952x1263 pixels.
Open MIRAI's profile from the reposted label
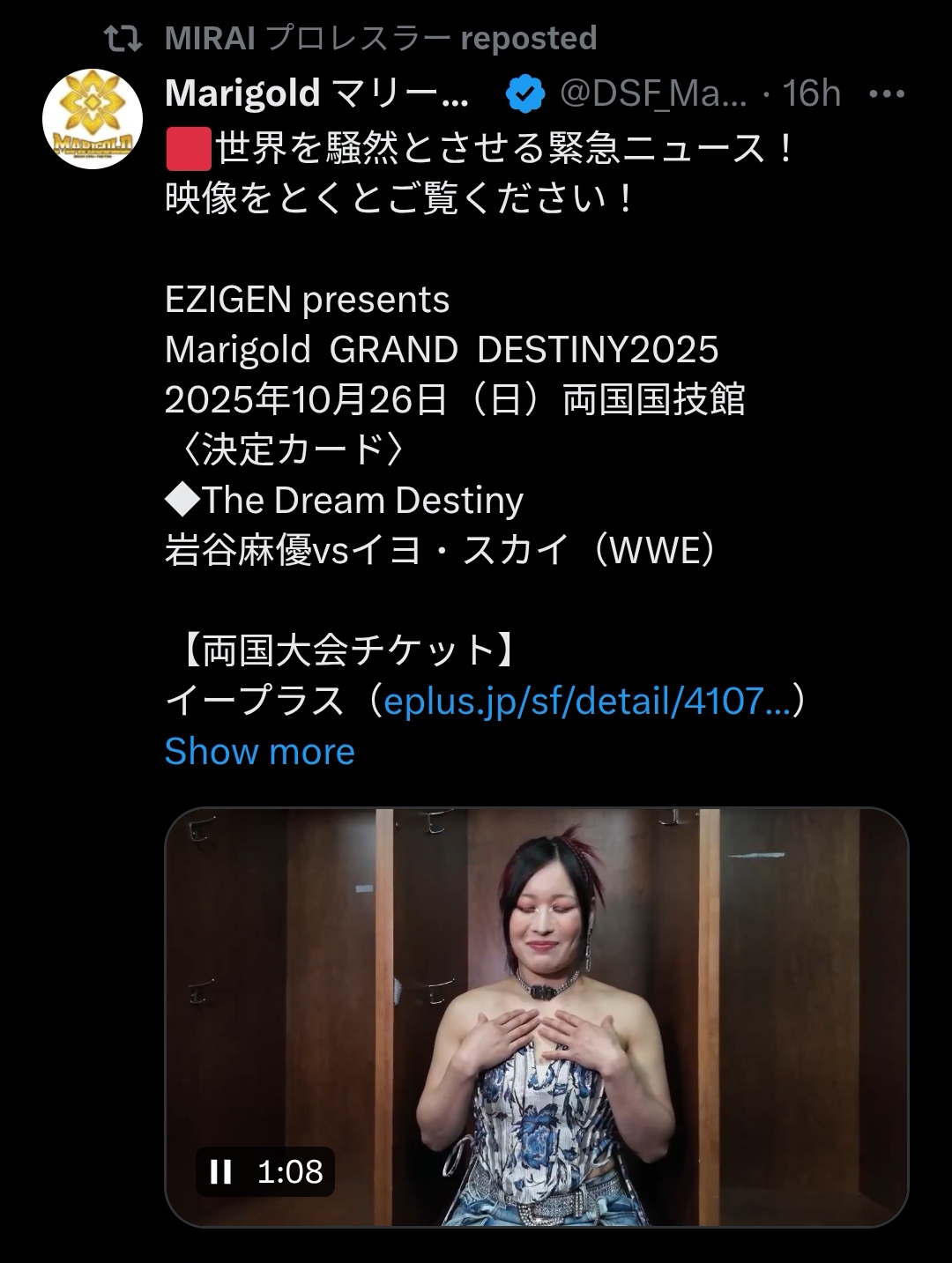click(380, 38)
